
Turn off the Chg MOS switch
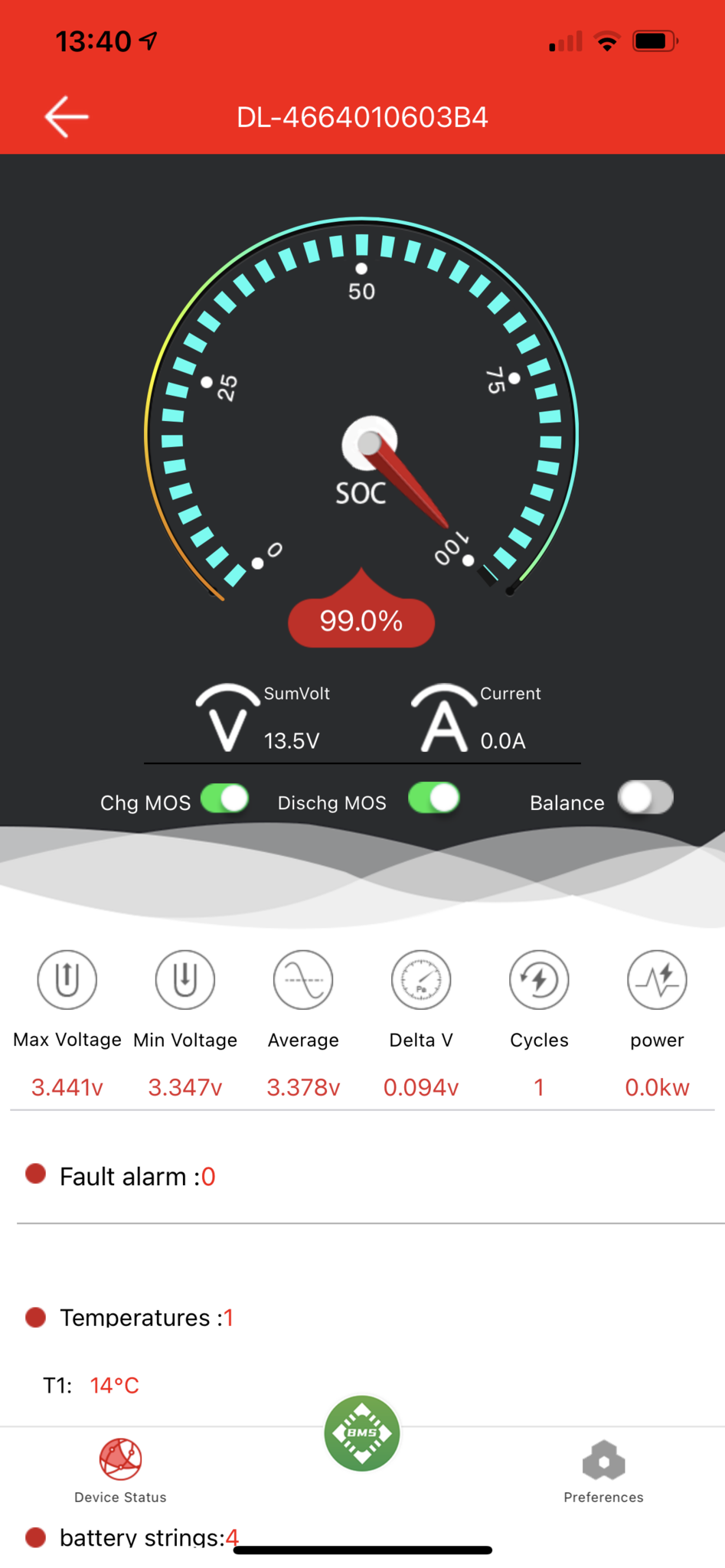point(225,799)
